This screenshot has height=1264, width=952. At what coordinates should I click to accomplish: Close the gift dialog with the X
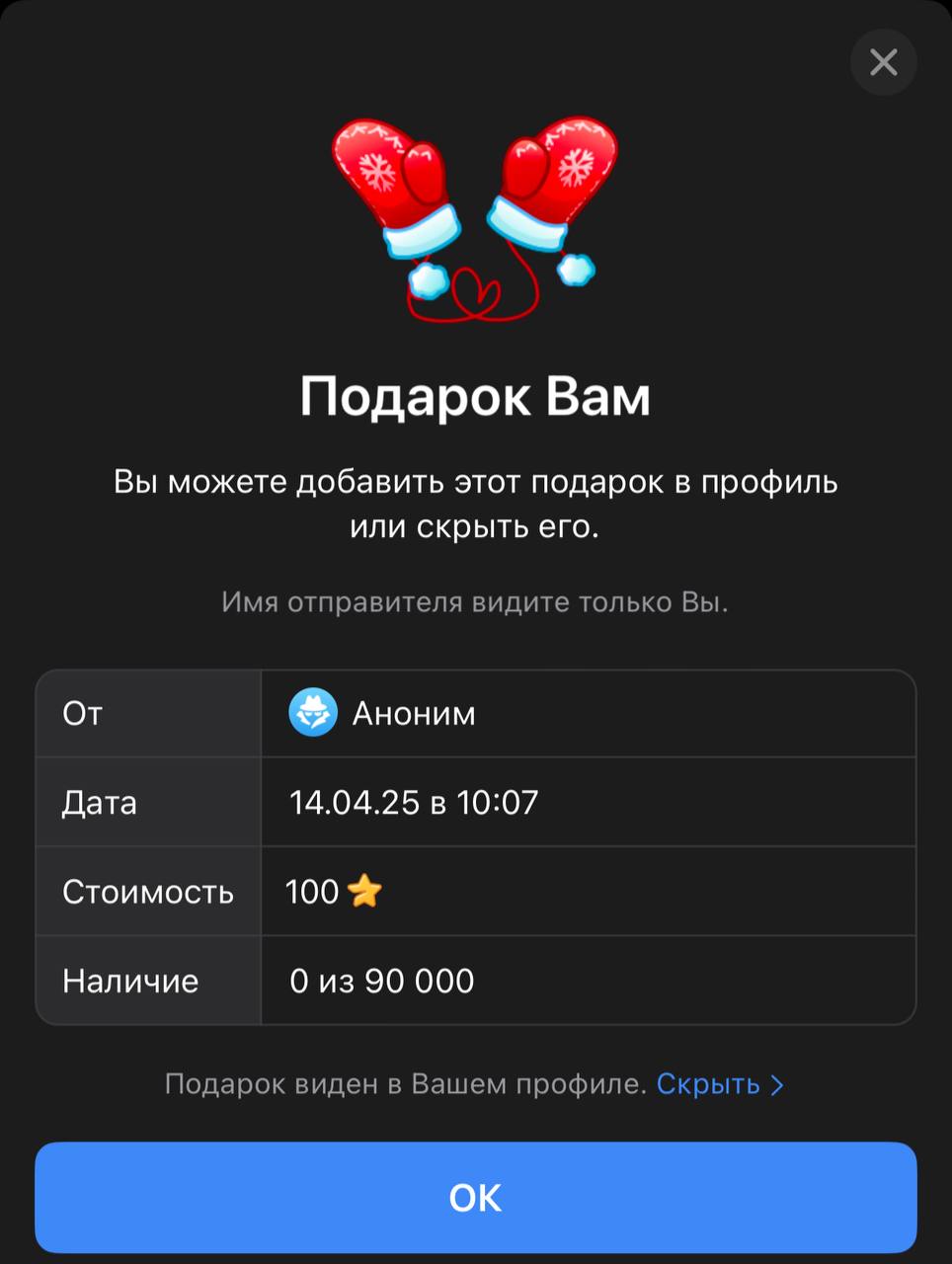[883, 62]
